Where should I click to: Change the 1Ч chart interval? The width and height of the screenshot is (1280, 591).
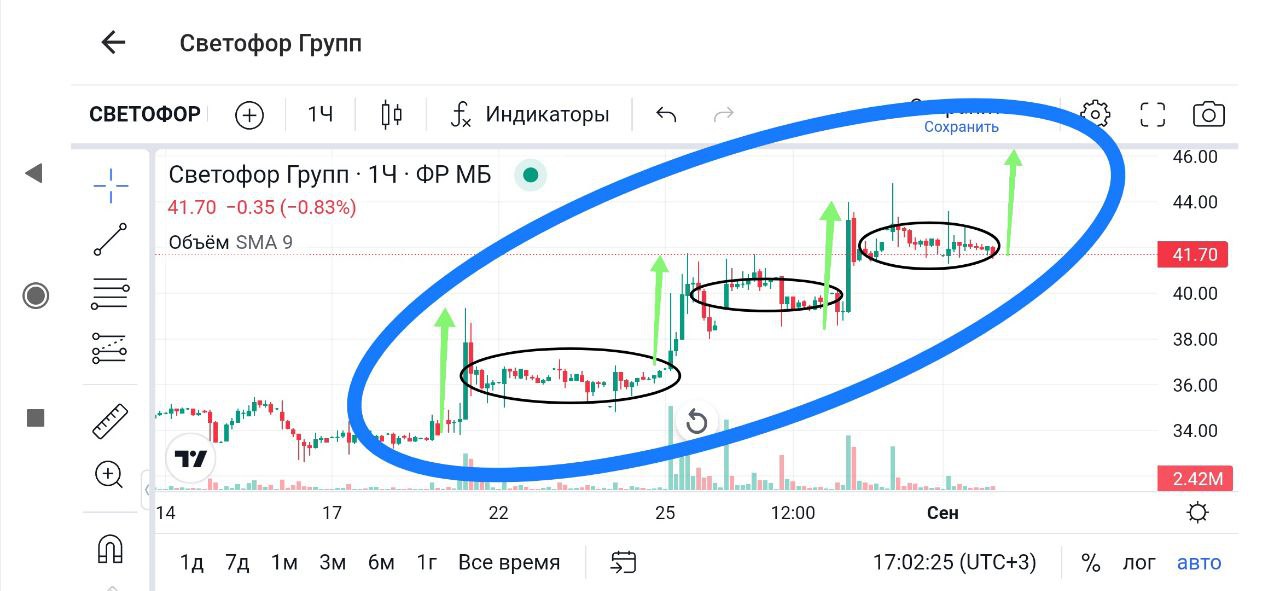tap(320, 114)
